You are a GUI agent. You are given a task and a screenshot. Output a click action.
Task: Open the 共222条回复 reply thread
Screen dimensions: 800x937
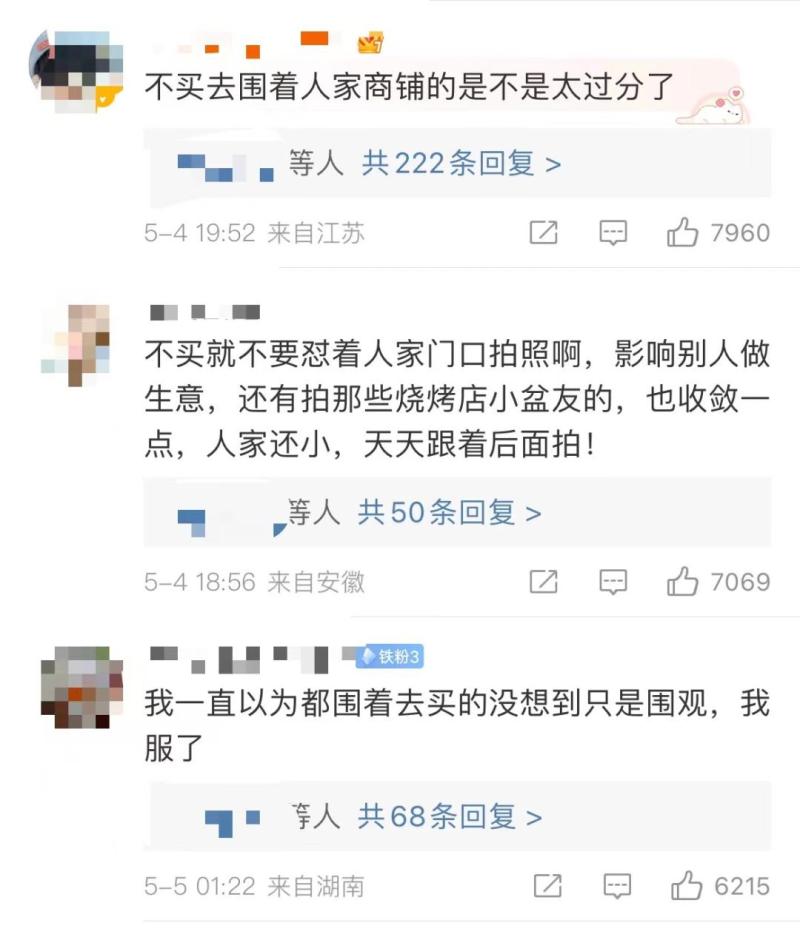[461, 164]
